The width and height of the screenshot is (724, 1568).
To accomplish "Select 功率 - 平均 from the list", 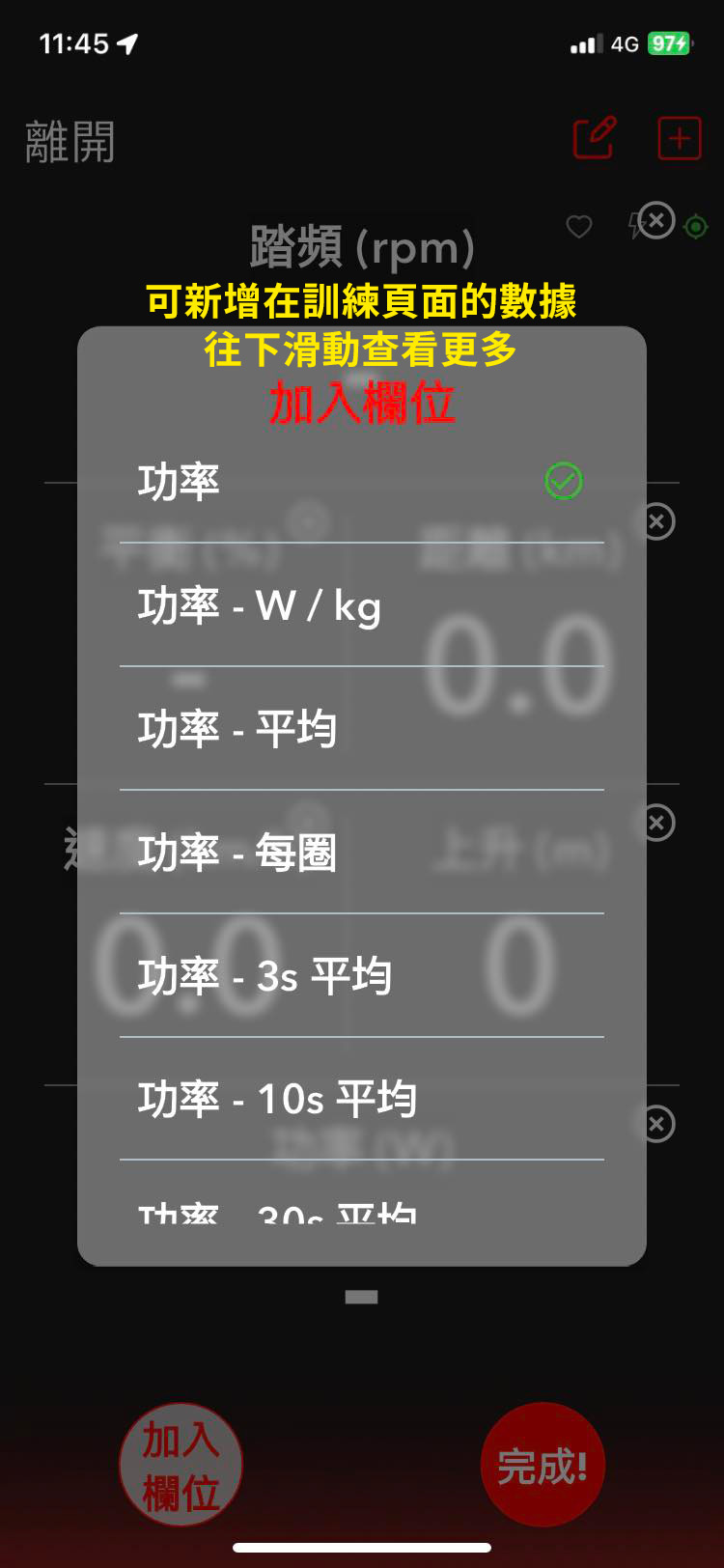I will point(361,729).
